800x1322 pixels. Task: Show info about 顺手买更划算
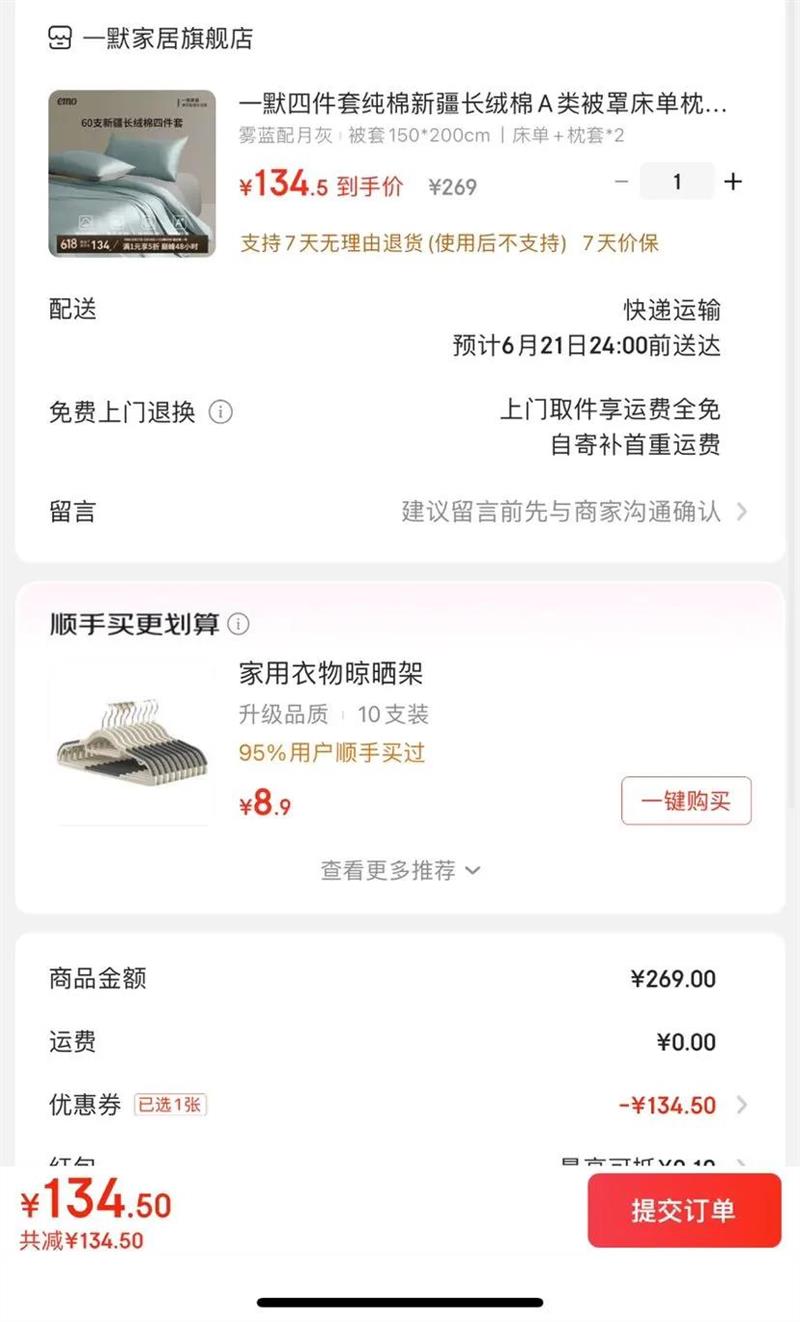tap(238, 625)
